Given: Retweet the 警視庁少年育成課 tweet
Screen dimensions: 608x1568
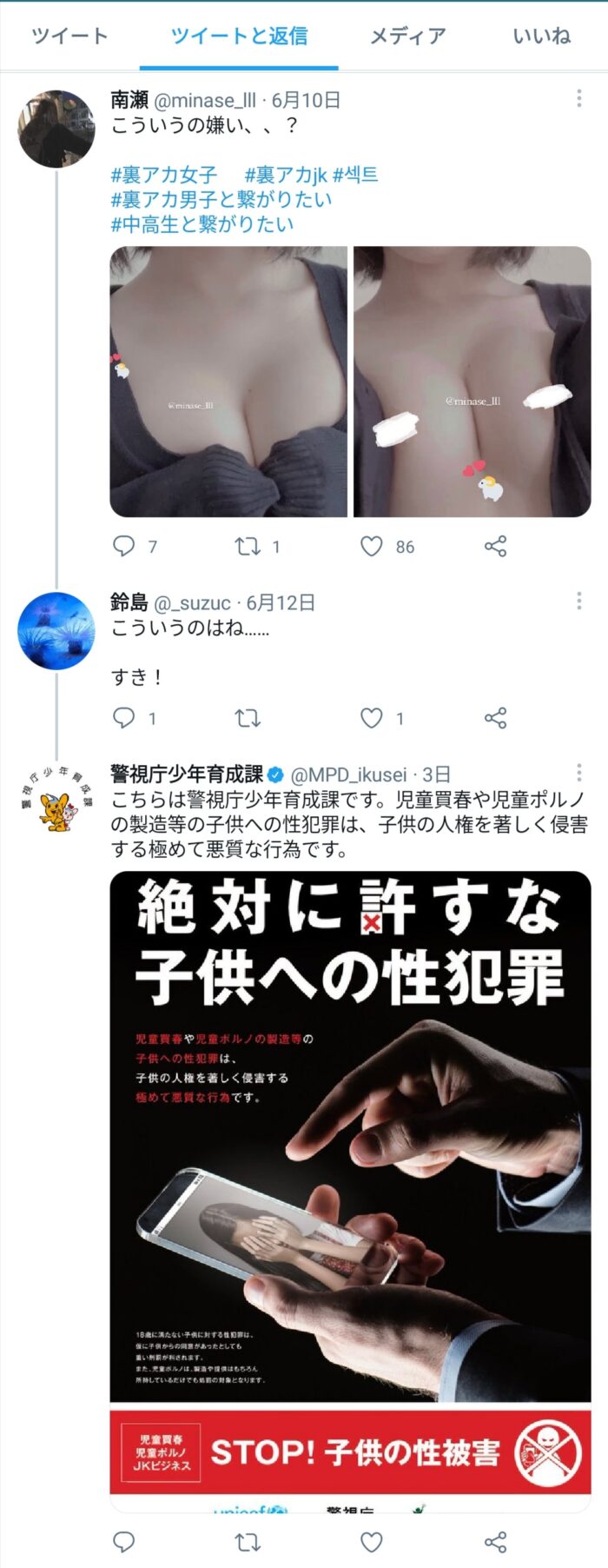Looking at the screenshot, I should tap(248, 1542).
